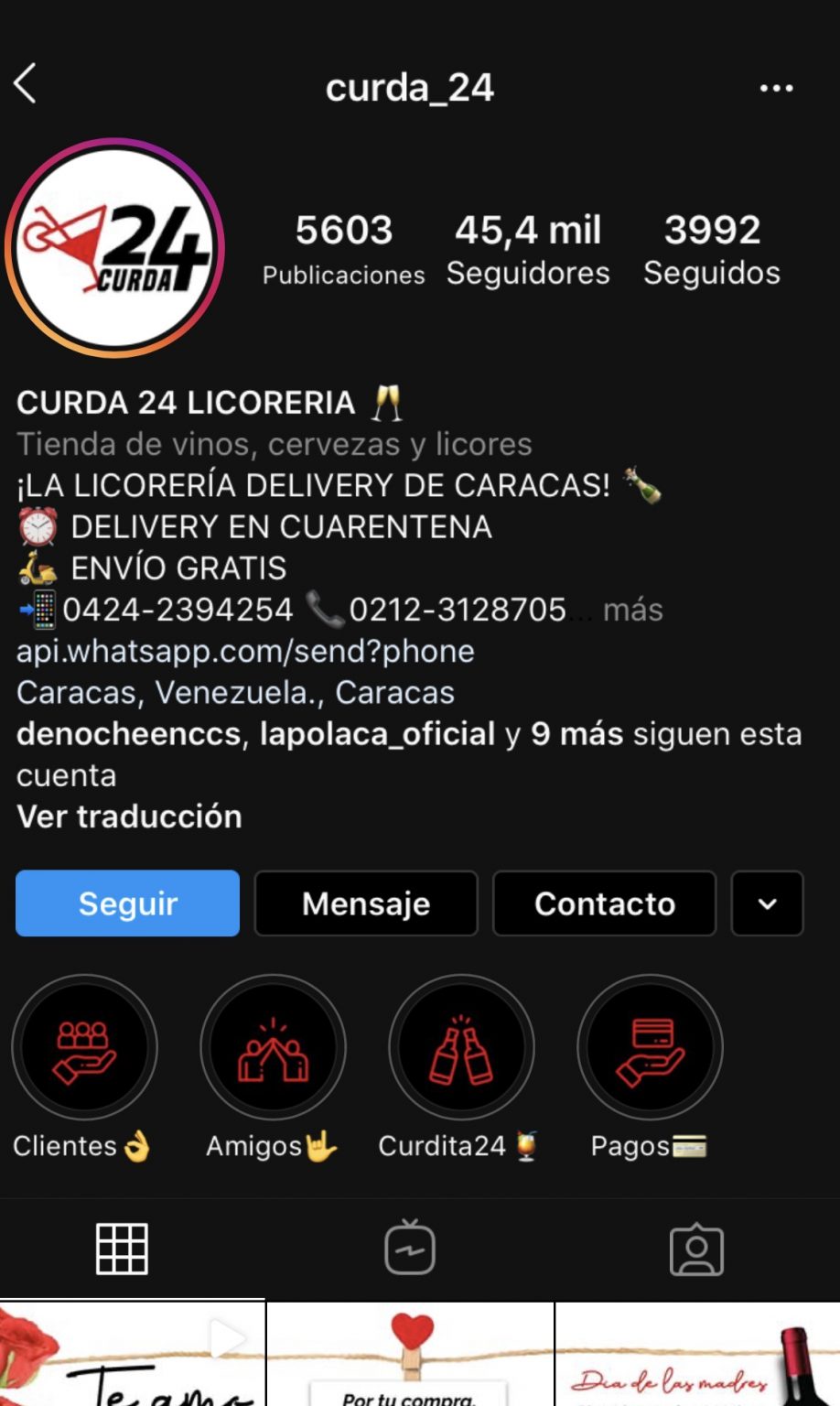This screenshot has width=840, height=1406.
Task: Open the Curdita24 story highlight
Action: tap(461, 1047)
